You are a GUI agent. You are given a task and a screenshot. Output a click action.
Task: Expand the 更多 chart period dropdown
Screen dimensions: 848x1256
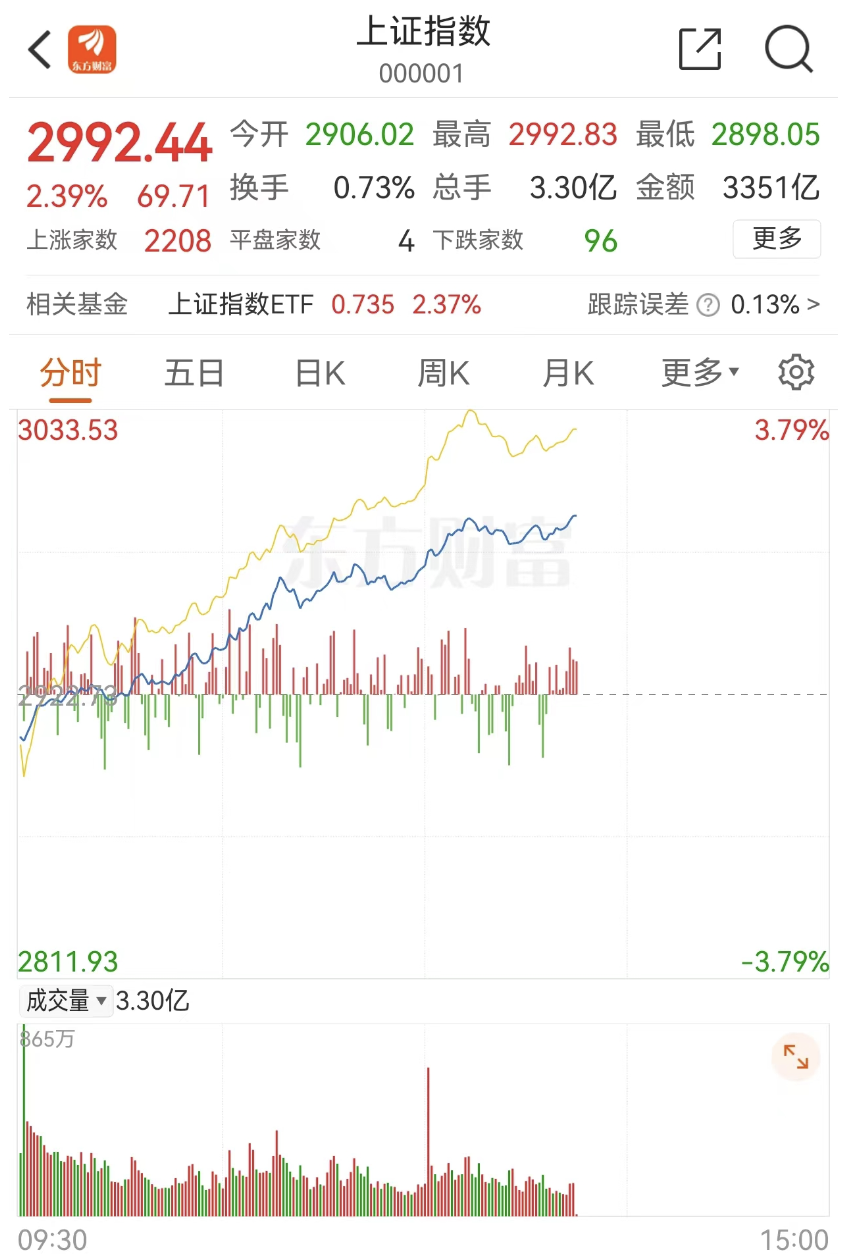[x=700, y=373]
